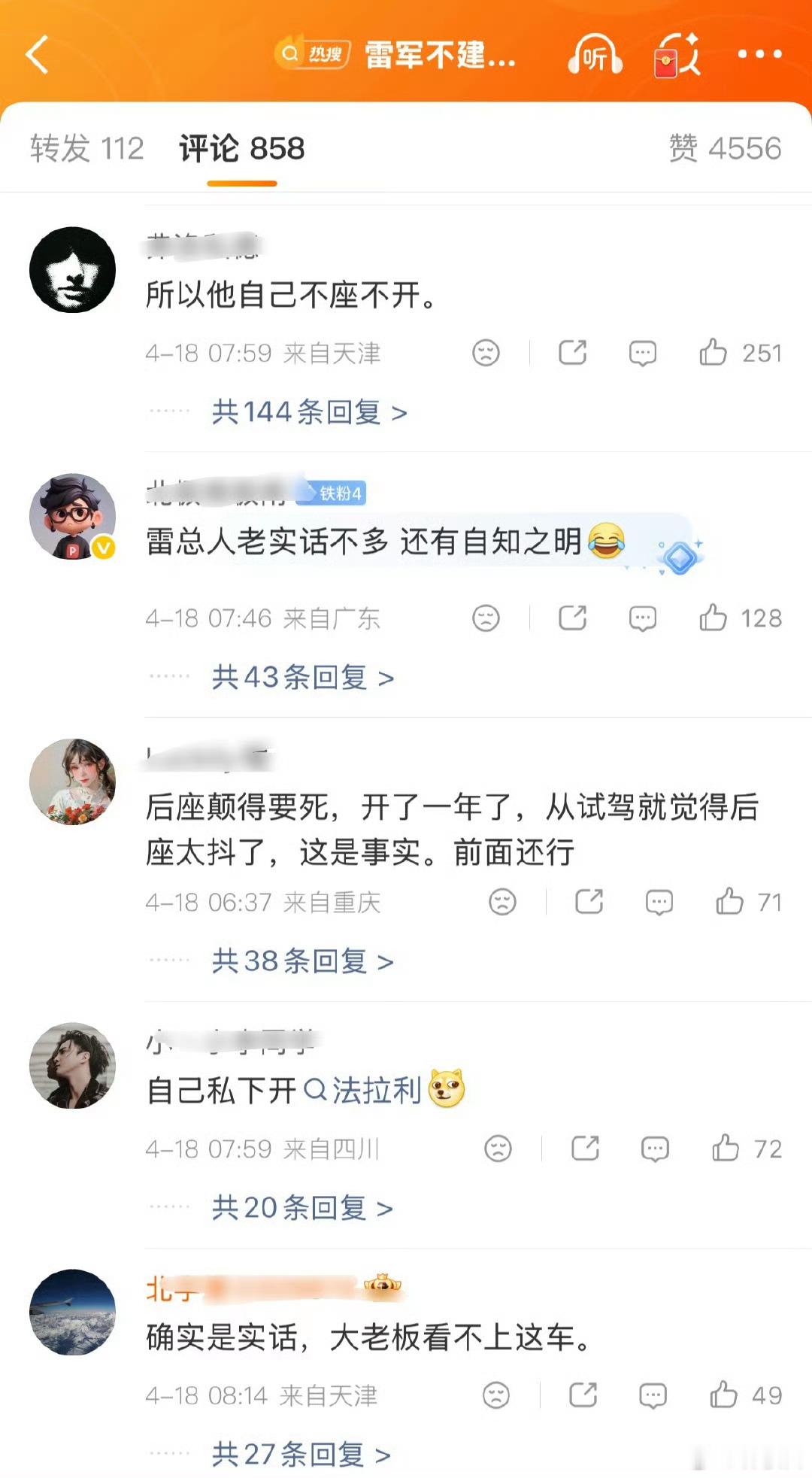
Task: Tap the more options ellipsis icon
Action: click(759, 55)
